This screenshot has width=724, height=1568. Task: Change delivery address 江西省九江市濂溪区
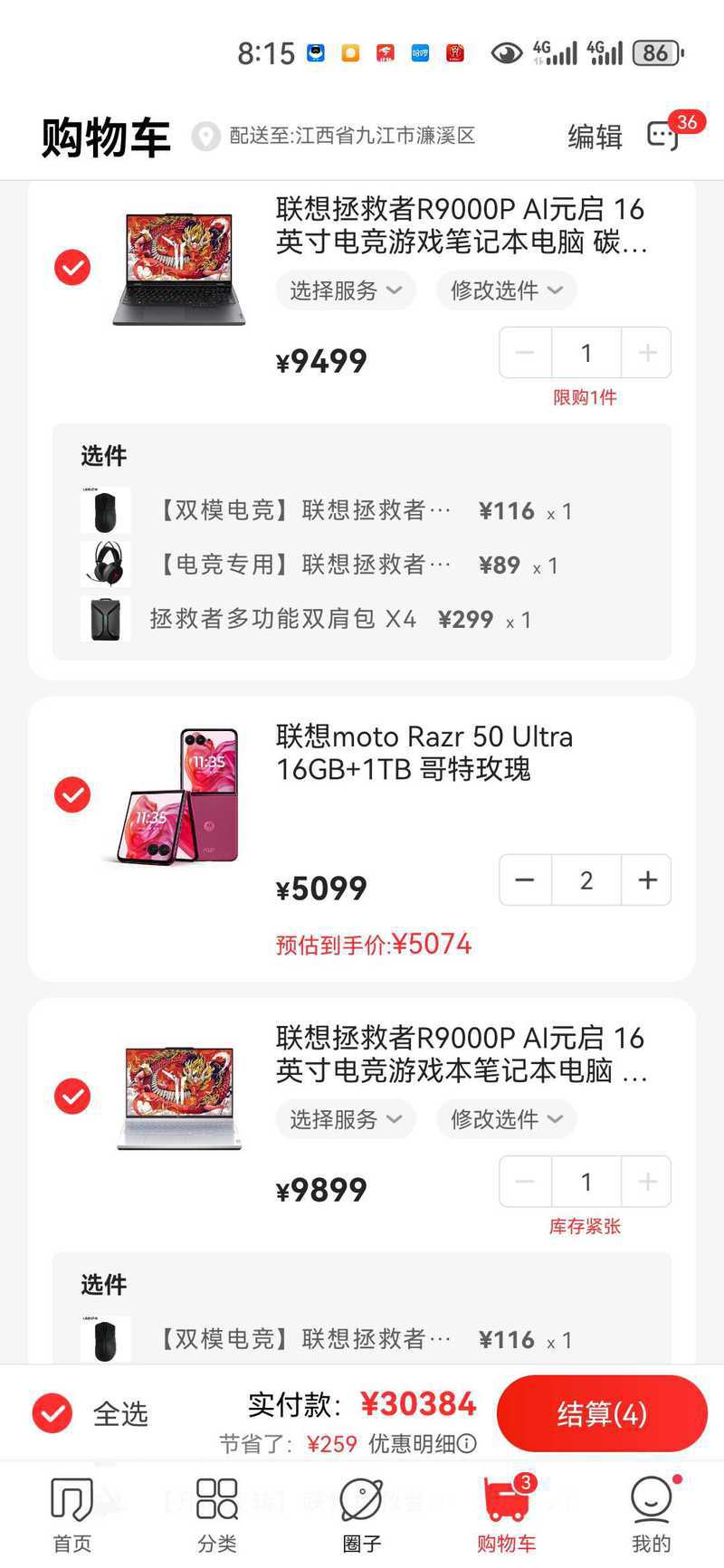[x=351, y=136]
